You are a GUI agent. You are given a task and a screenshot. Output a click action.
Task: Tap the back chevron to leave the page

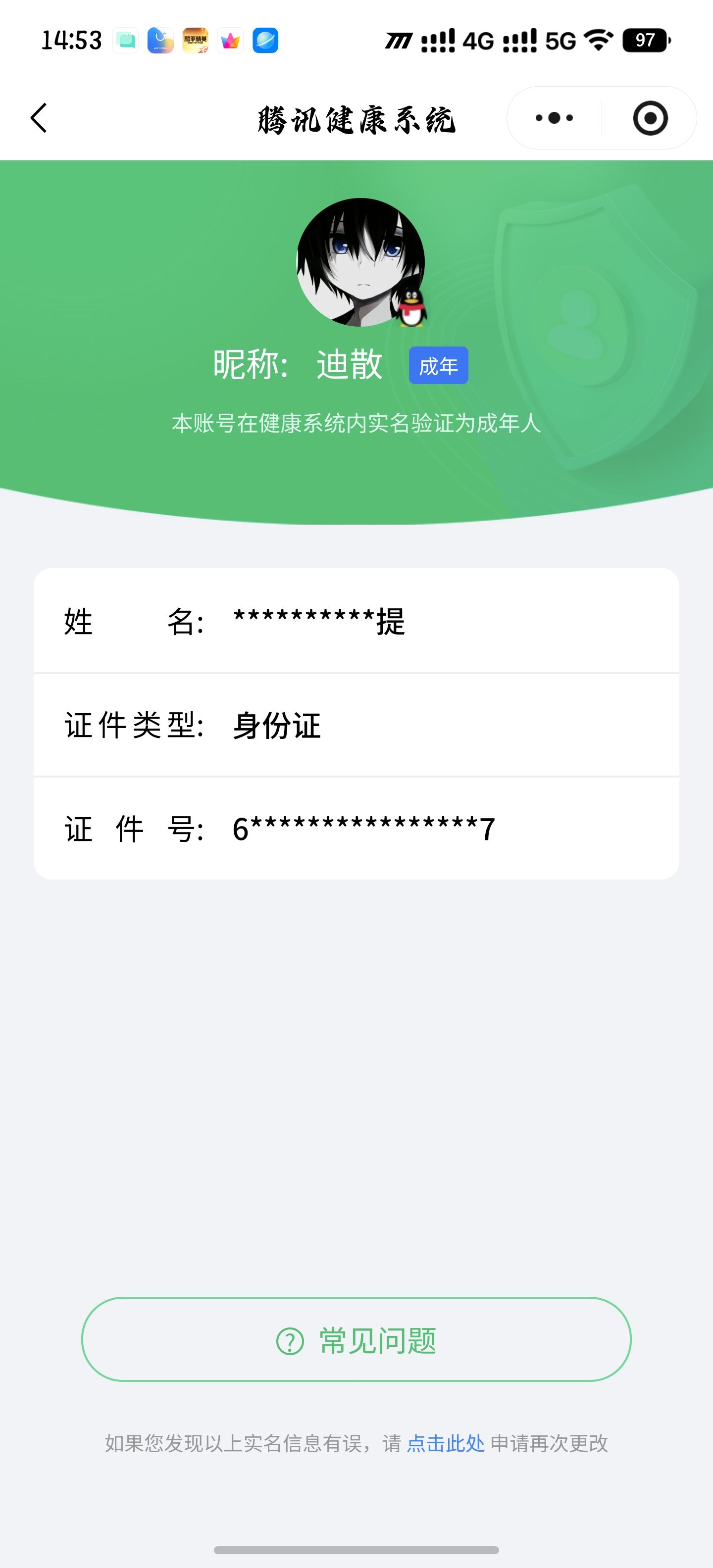coord(38,117)
